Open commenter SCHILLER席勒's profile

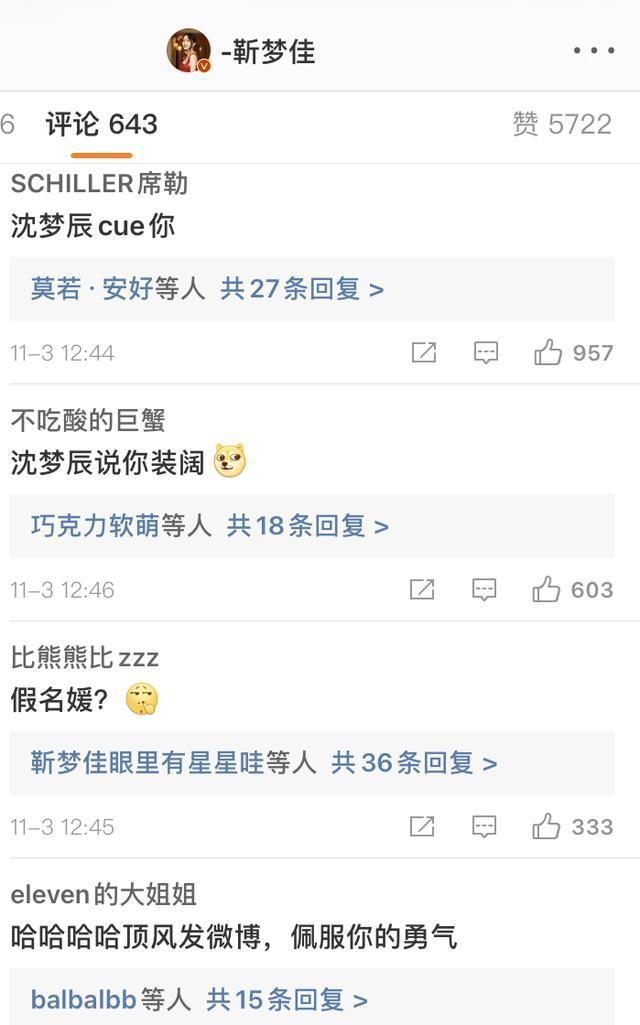tap(99, 184)
